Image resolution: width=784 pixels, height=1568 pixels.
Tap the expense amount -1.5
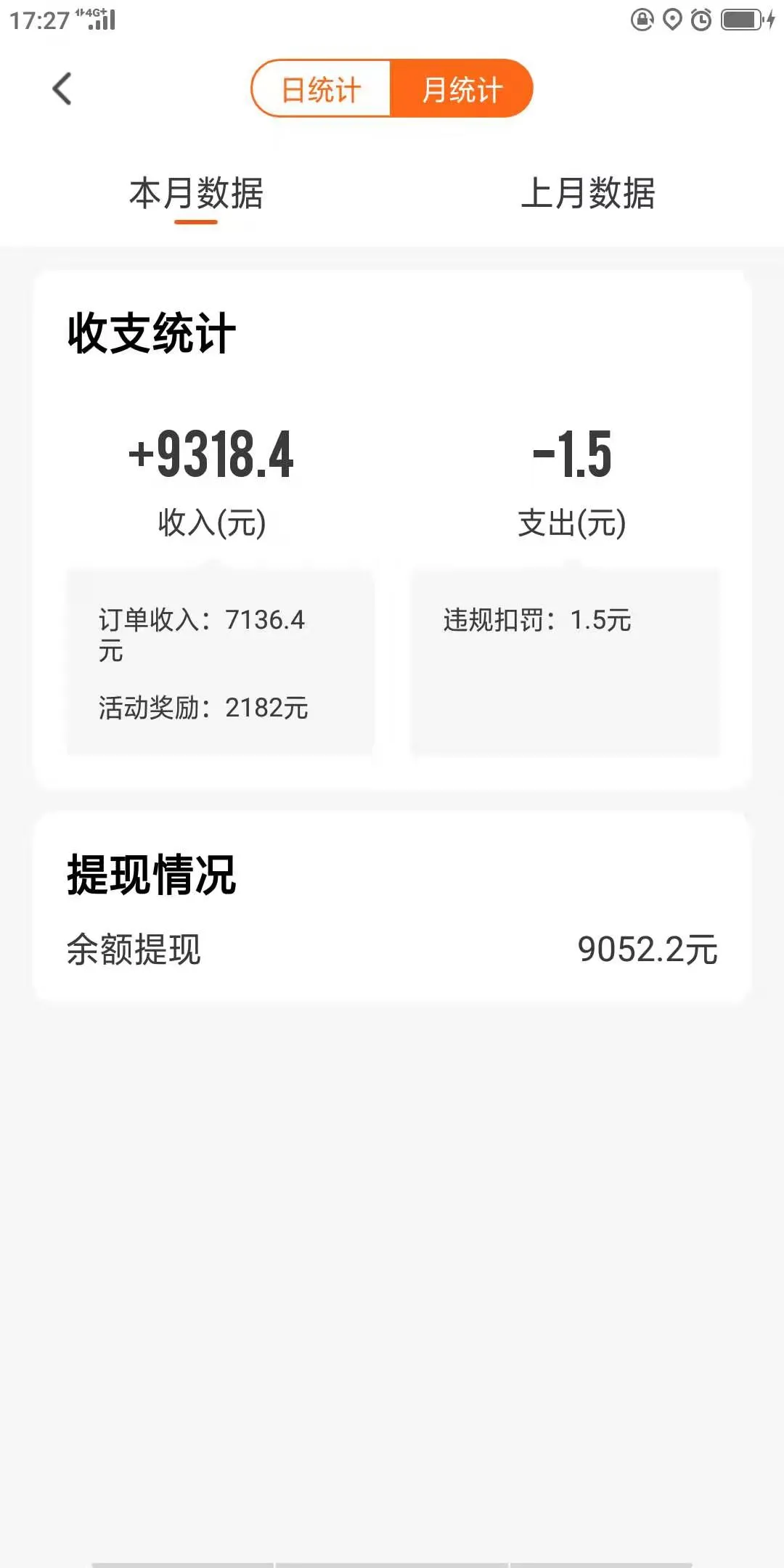pyautogui.click(x=575, y=454)
